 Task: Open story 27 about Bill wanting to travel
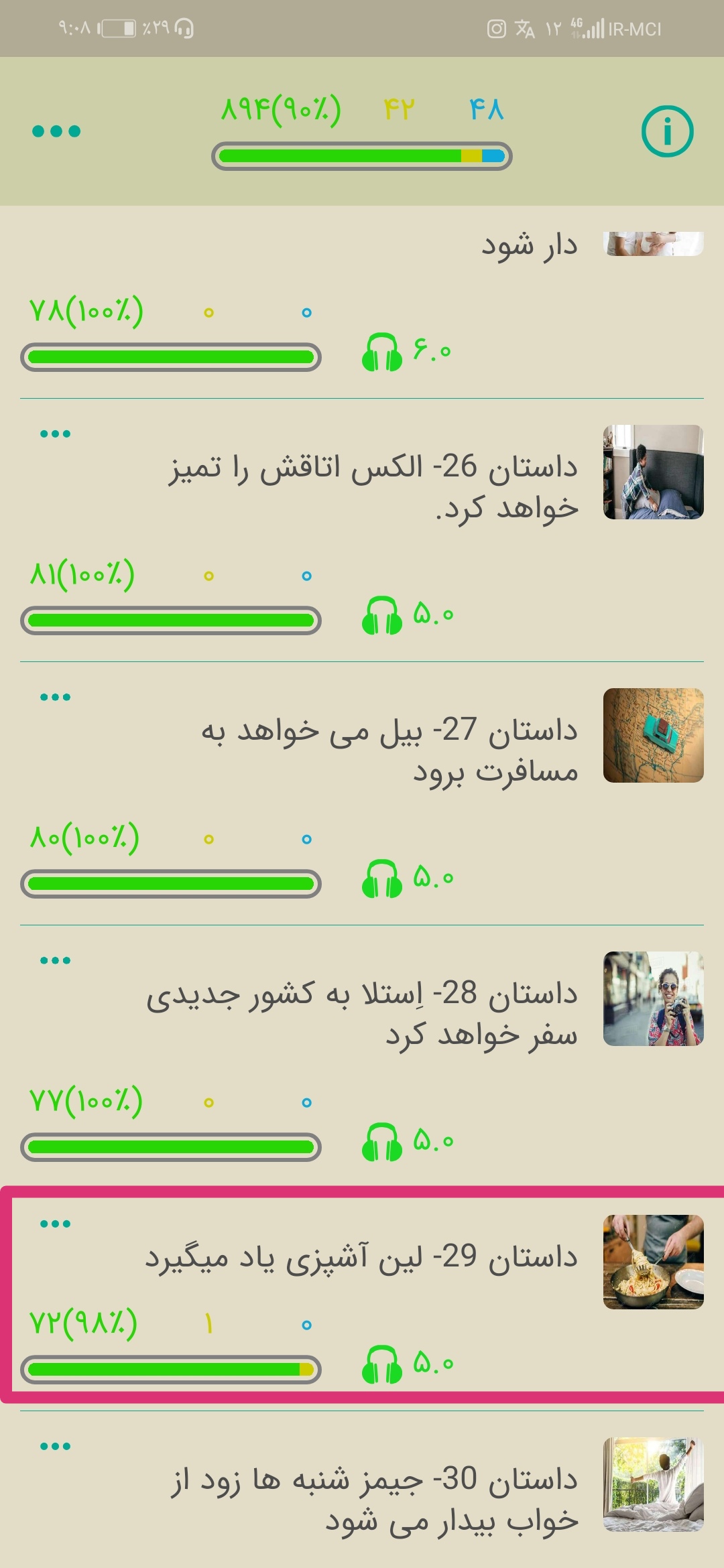[389, 750]
